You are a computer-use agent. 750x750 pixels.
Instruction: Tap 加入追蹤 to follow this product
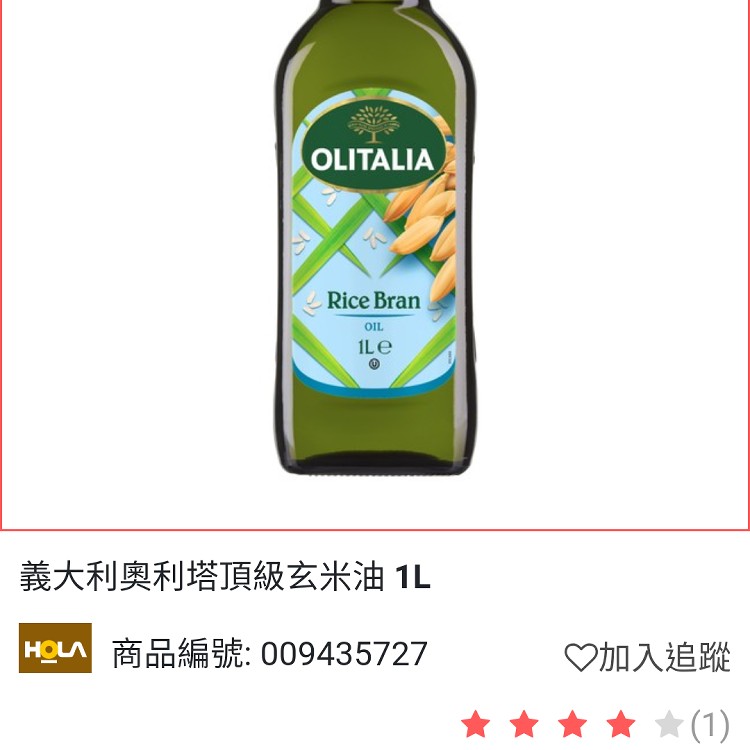coord(648,657)
